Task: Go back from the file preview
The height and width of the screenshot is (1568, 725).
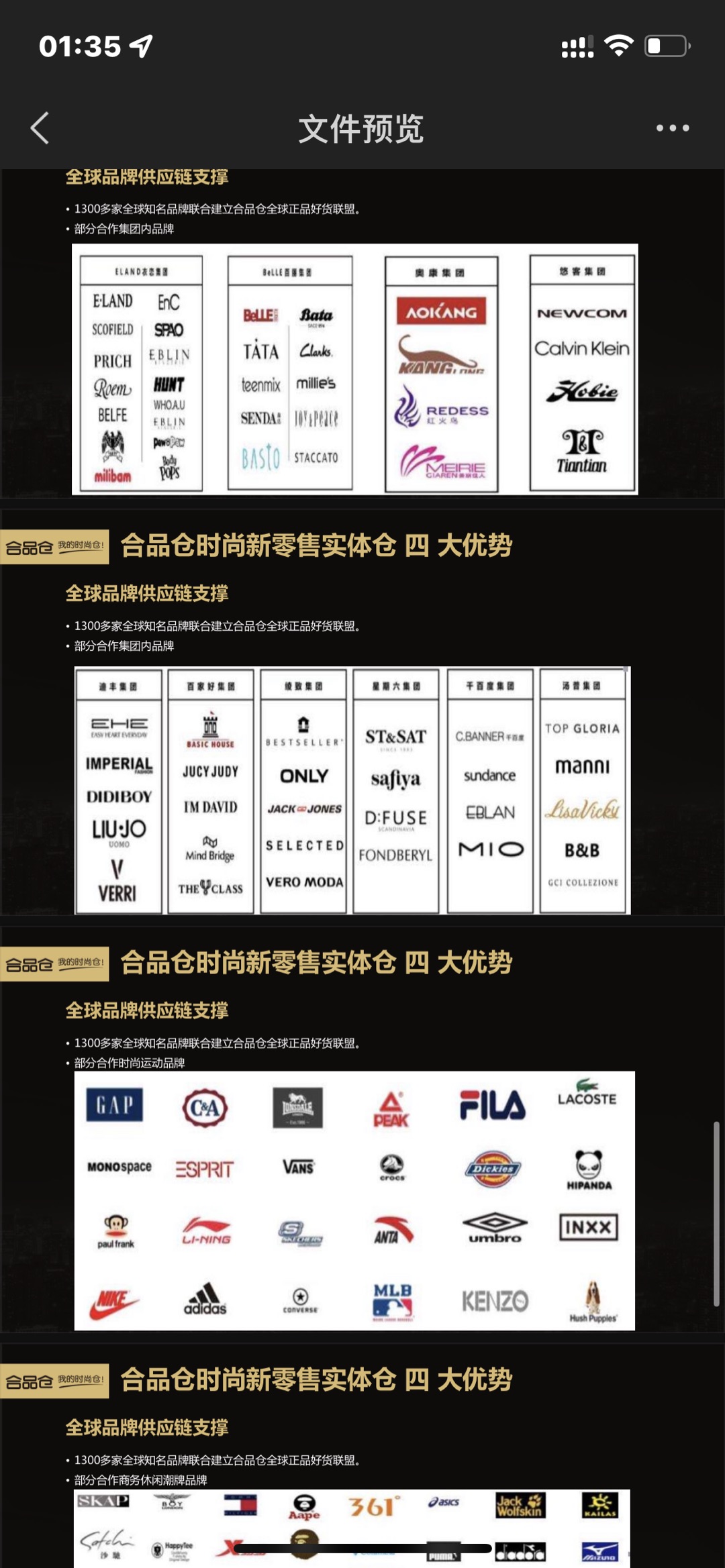Action: (x=40, y=127)
